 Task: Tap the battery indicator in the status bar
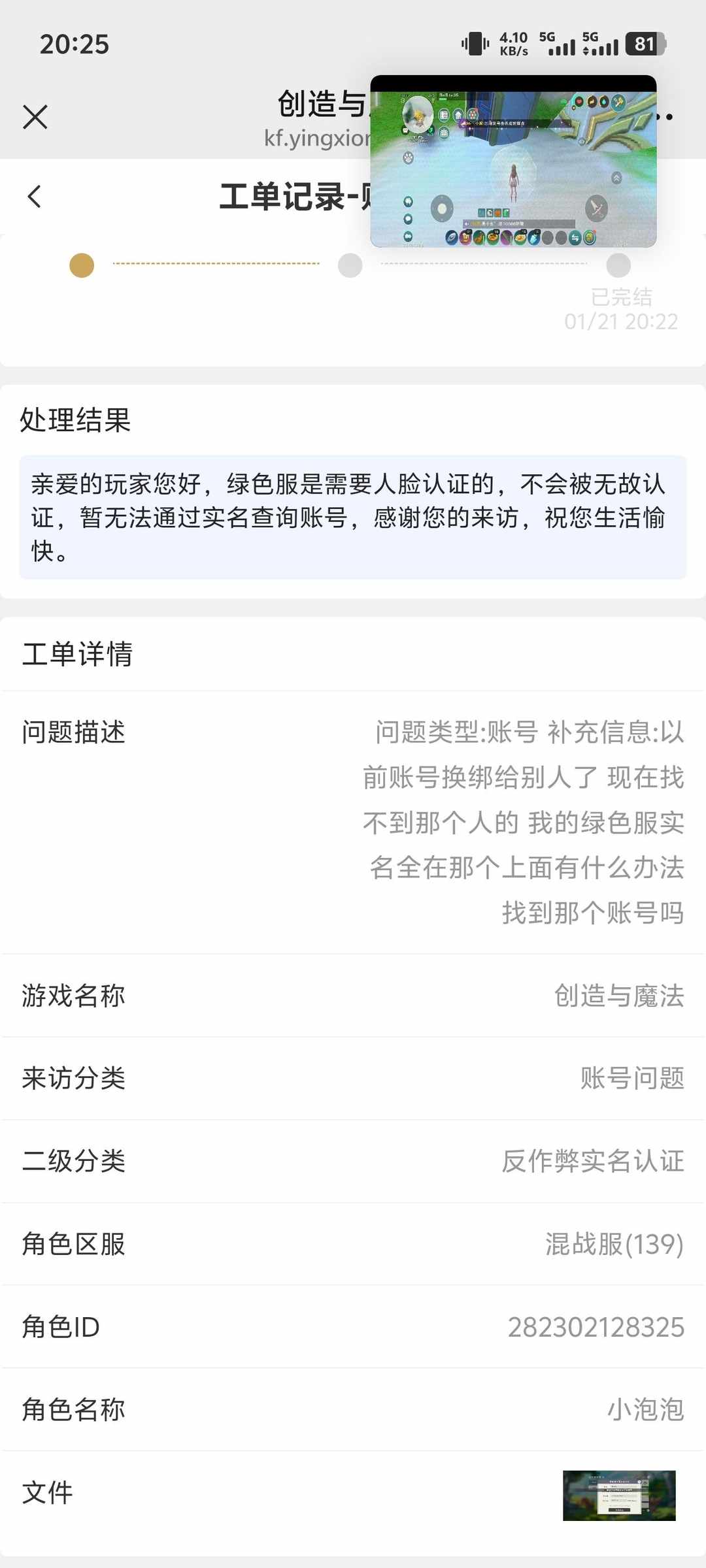pyautogui.click(x=645, y=44)
